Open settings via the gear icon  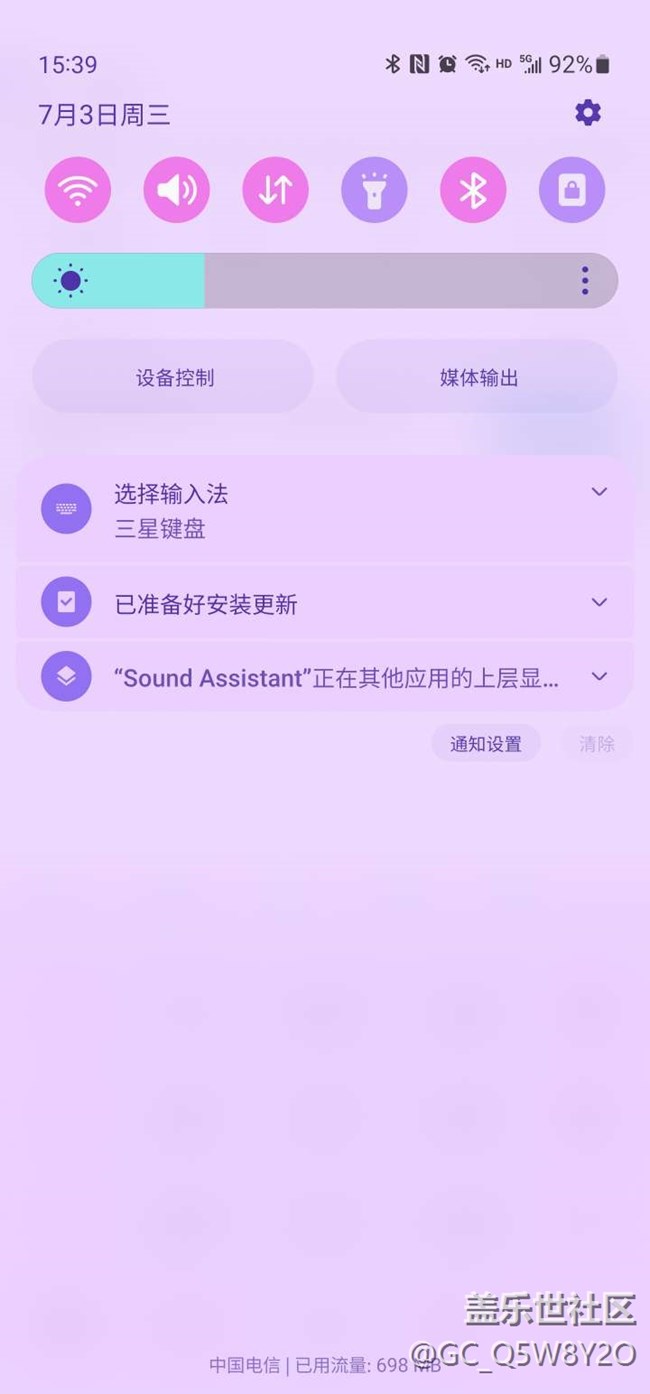(588, 113)
